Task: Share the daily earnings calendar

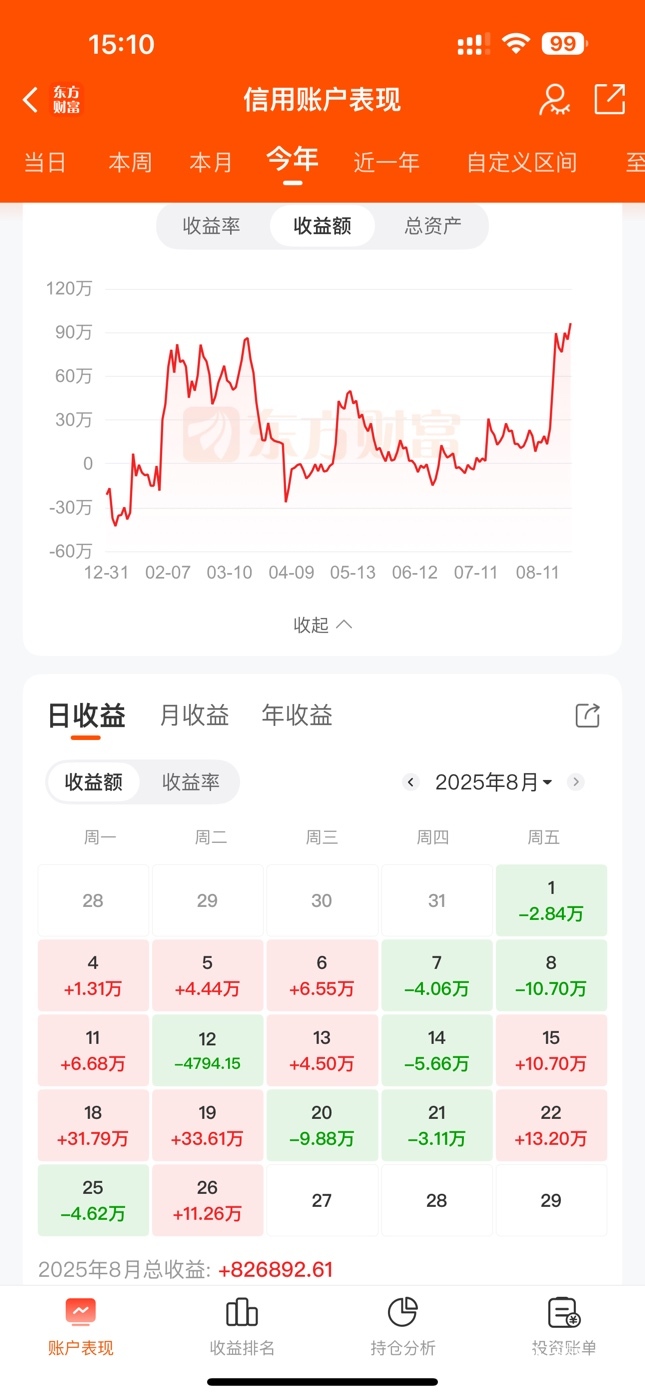Action: tap(587, 715)
